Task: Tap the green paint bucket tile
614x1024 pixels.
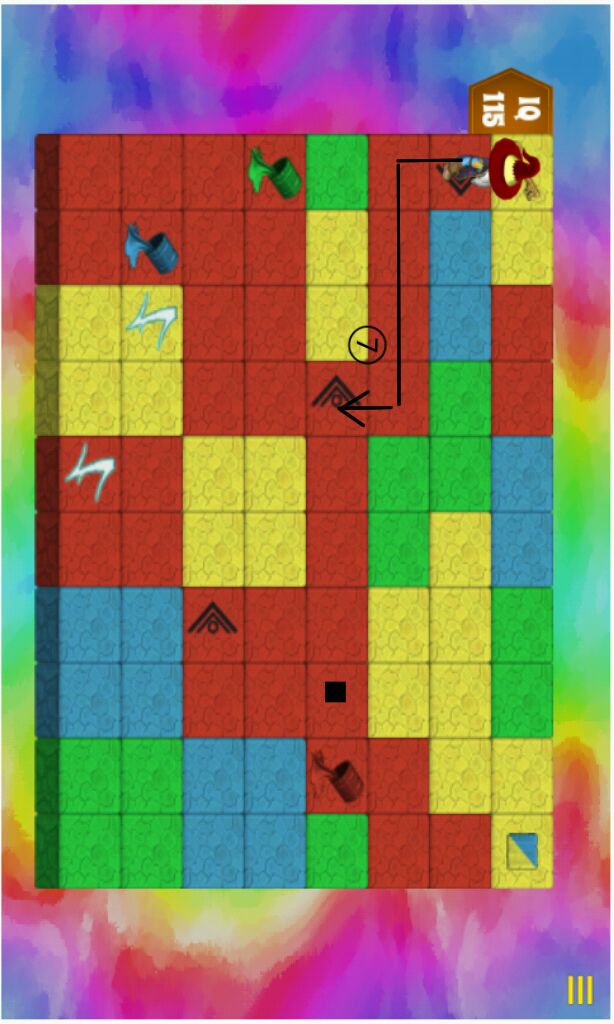Action: (275, 172)
